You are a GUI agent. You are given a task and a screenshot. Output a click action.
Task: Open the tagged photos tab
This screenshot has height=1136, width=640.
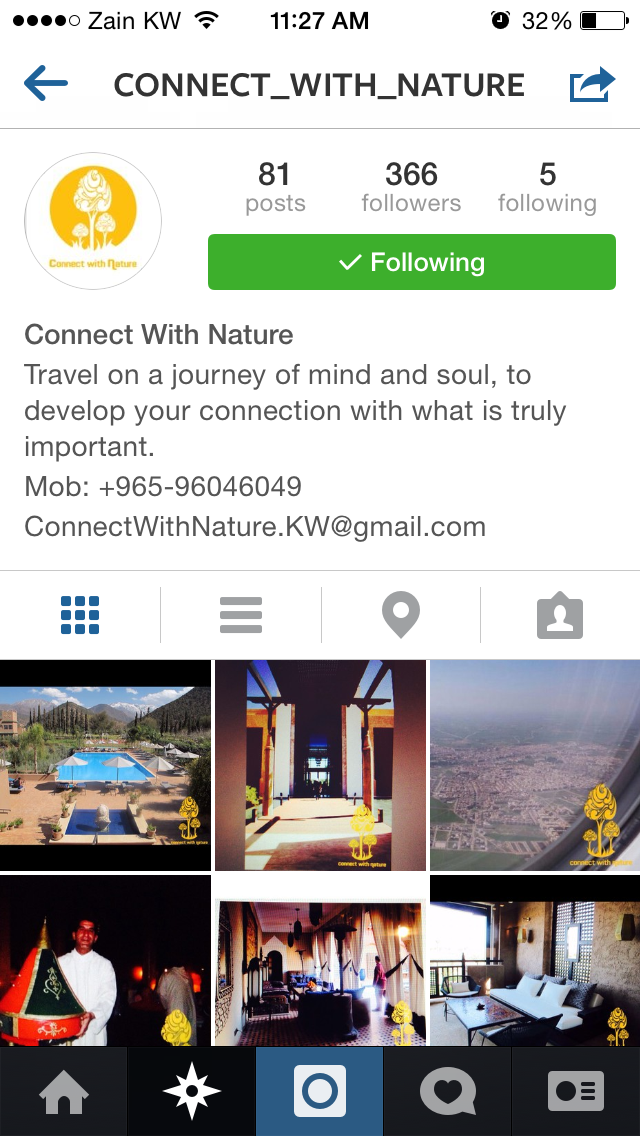point(560,616)
